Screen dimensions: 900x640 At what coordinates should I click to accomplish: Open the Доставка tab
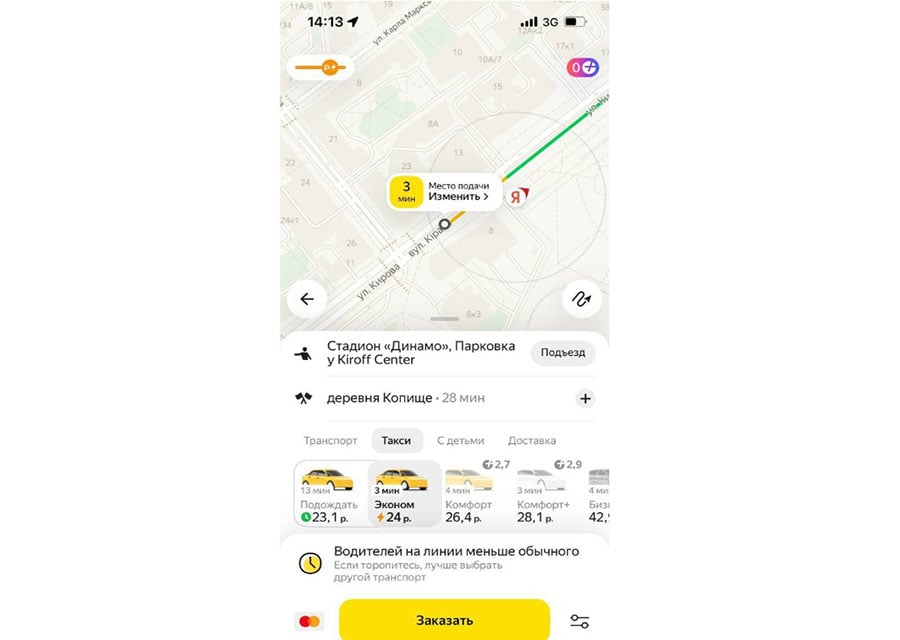pos(532,440)
